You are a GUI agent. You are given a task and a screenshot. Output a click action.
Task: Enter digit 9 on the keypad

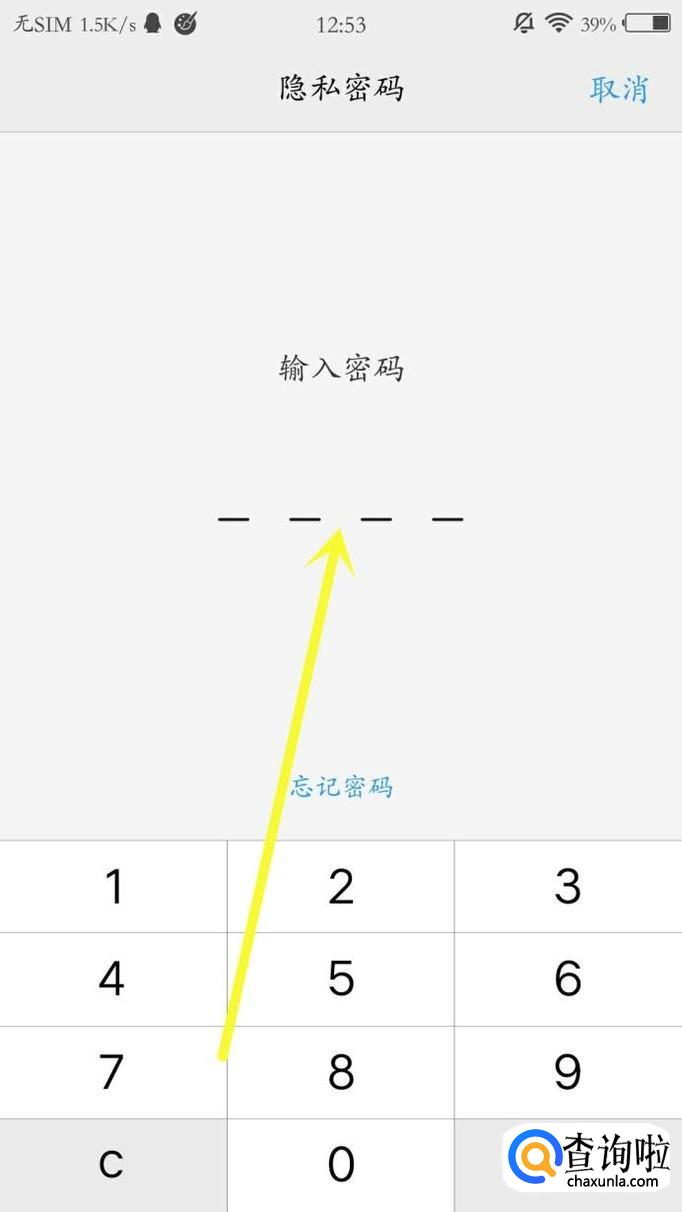568,1072
